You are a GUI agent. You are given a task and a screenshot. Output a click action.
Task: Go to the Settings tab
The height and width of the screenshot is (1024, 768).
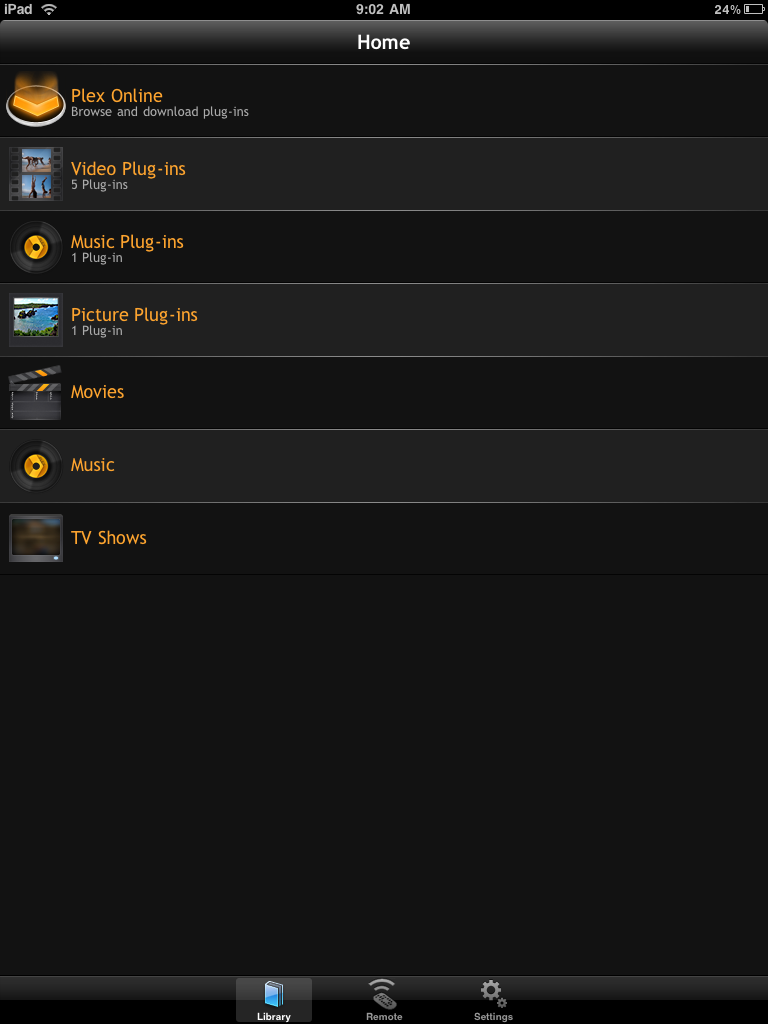pyautogui.click(x=493, y=1000)
